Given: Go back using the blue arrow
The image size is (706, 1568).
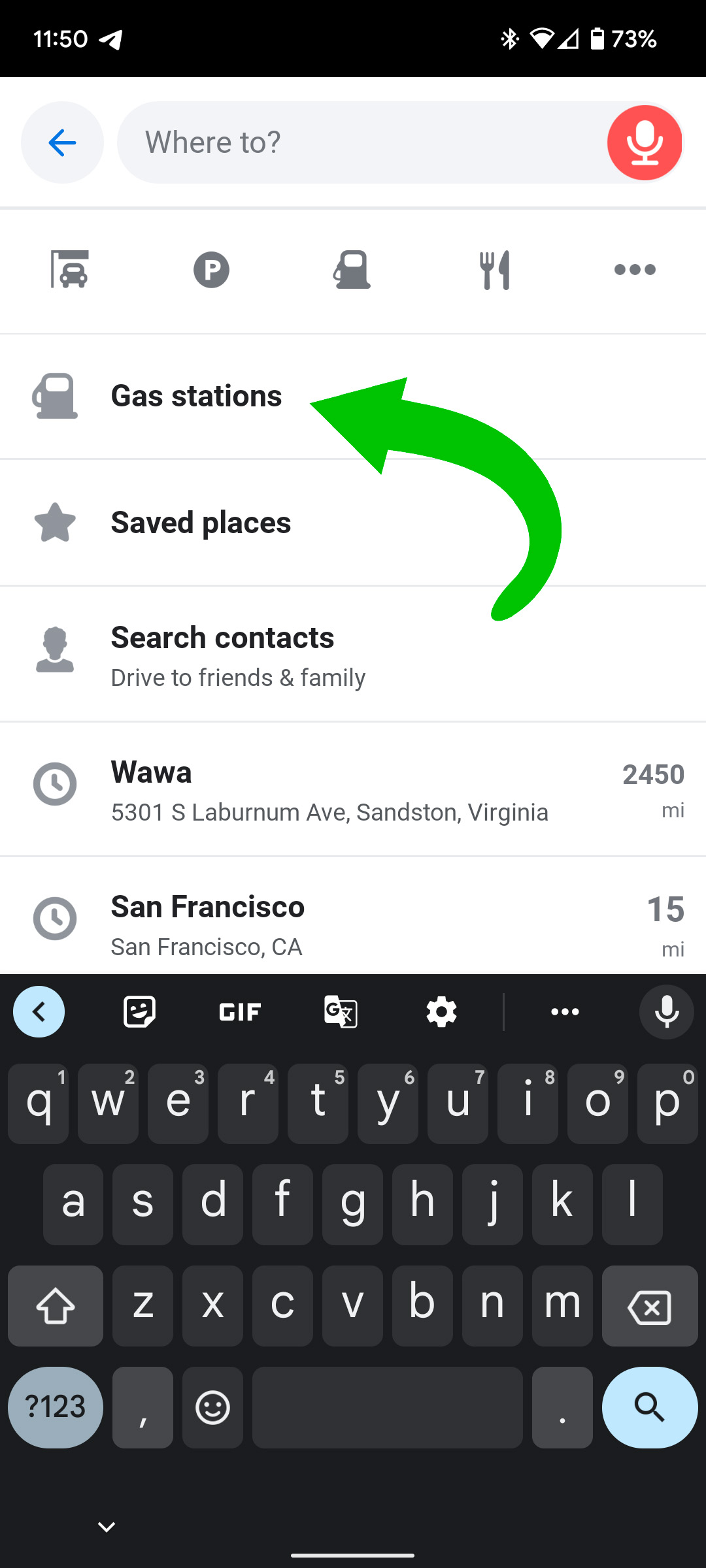Looking at the screenshot, I should [x=62, y=142].
